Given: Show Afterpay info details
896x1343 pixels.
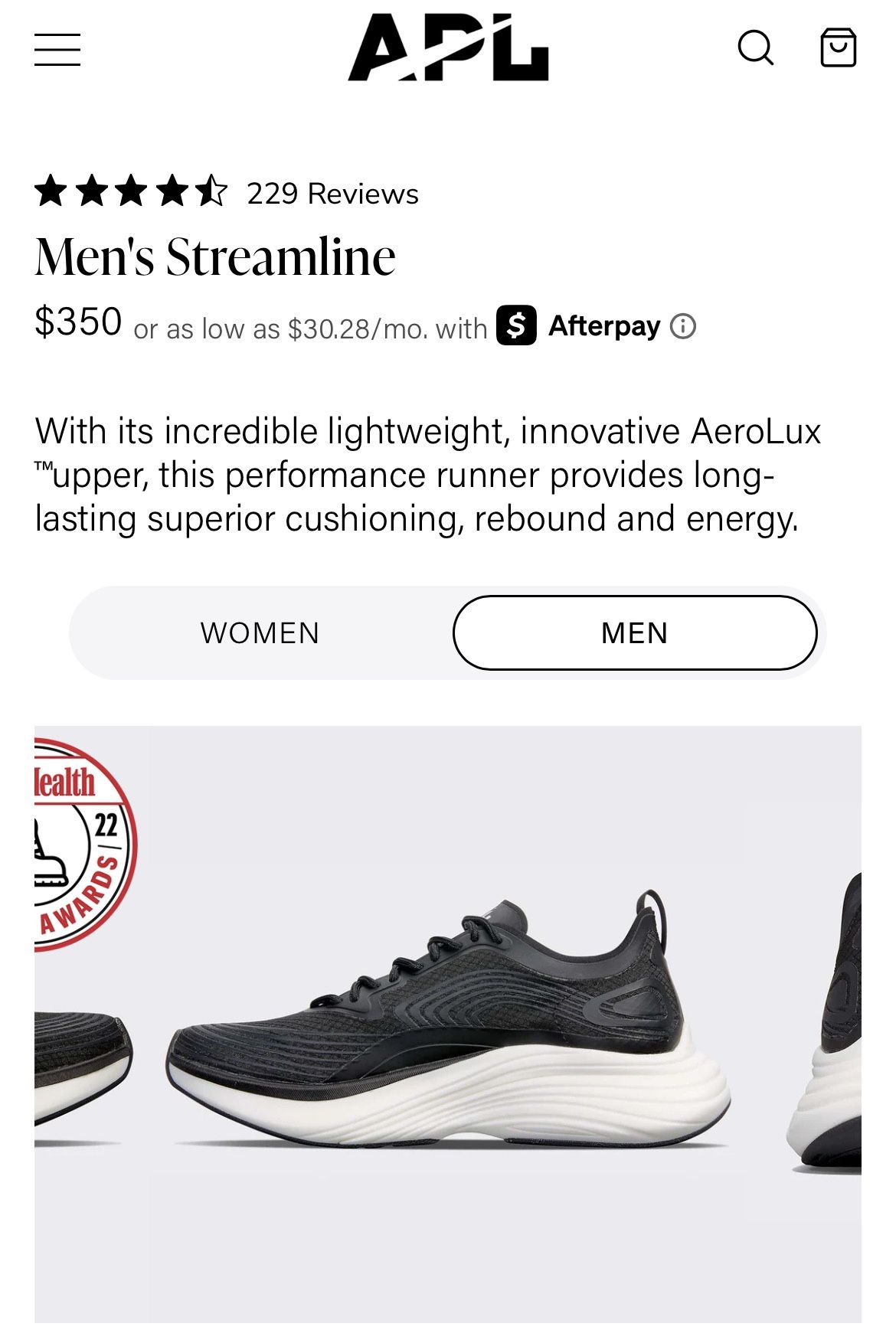Looking at the screenshot, I should [683, 327].
